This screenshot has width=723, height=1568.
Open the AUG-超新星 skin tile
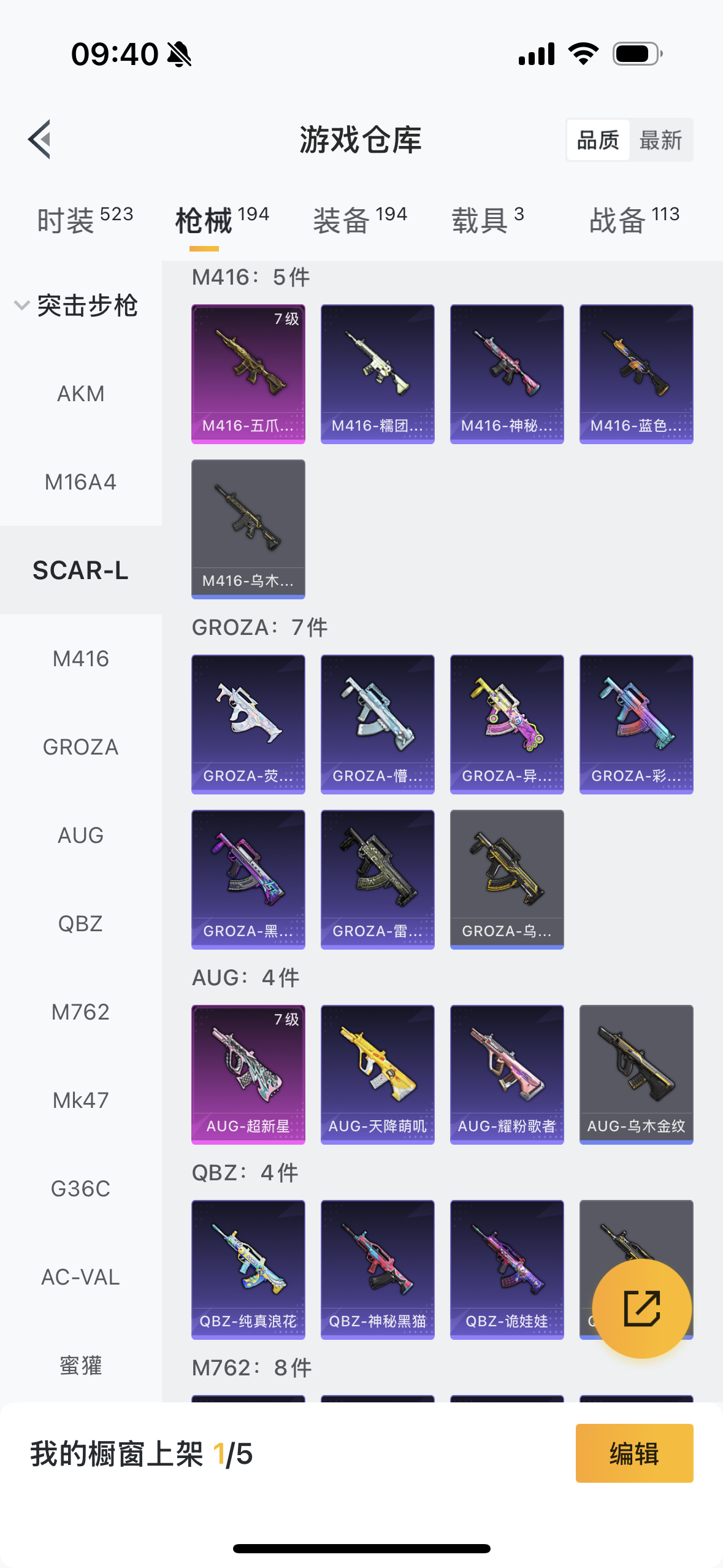pos(248,1075)
